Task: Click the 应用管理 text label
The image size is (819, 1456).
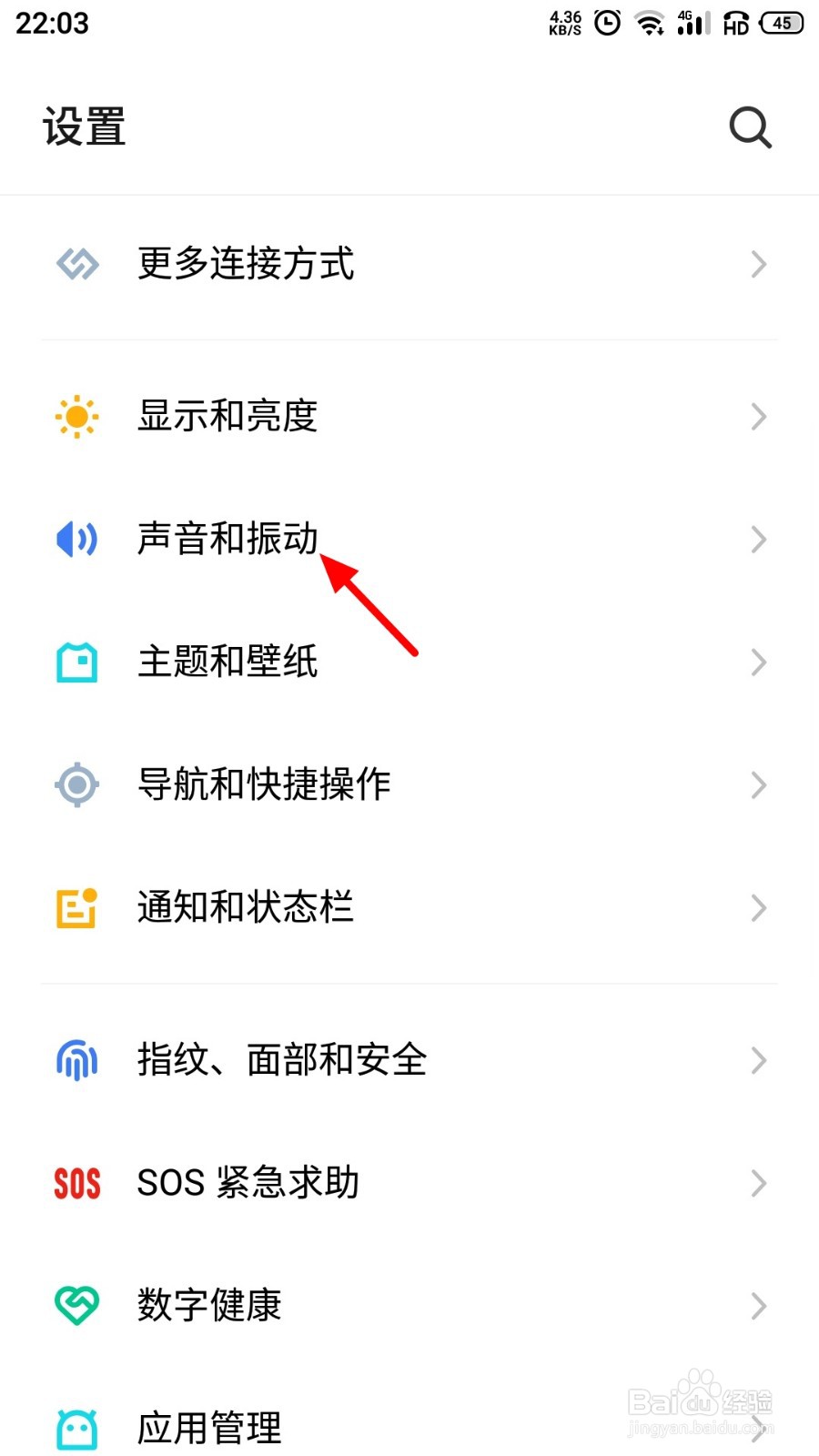Action: tap(209, 1428)
